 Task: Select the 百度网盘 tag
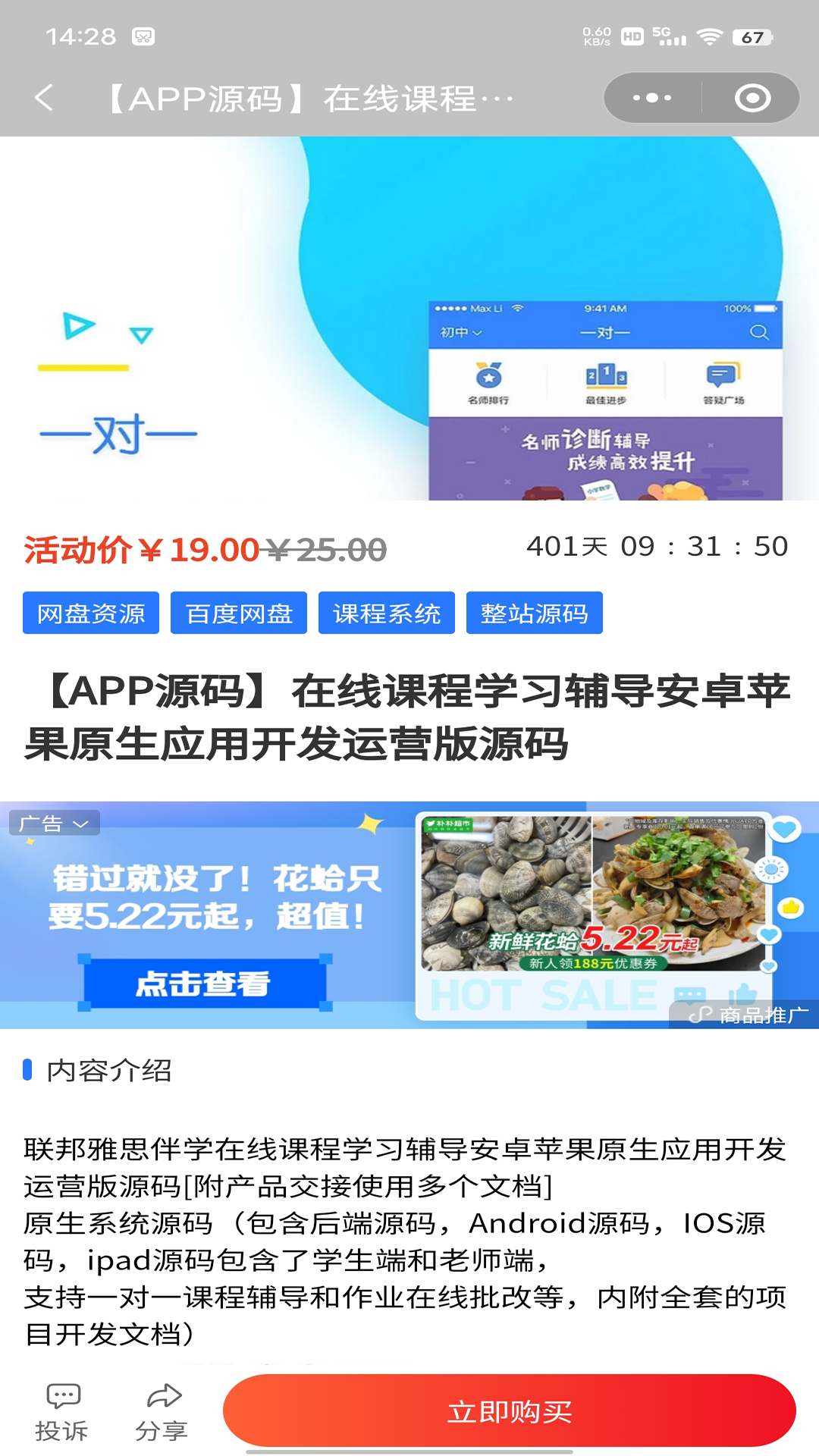click(x=239, y=613)
